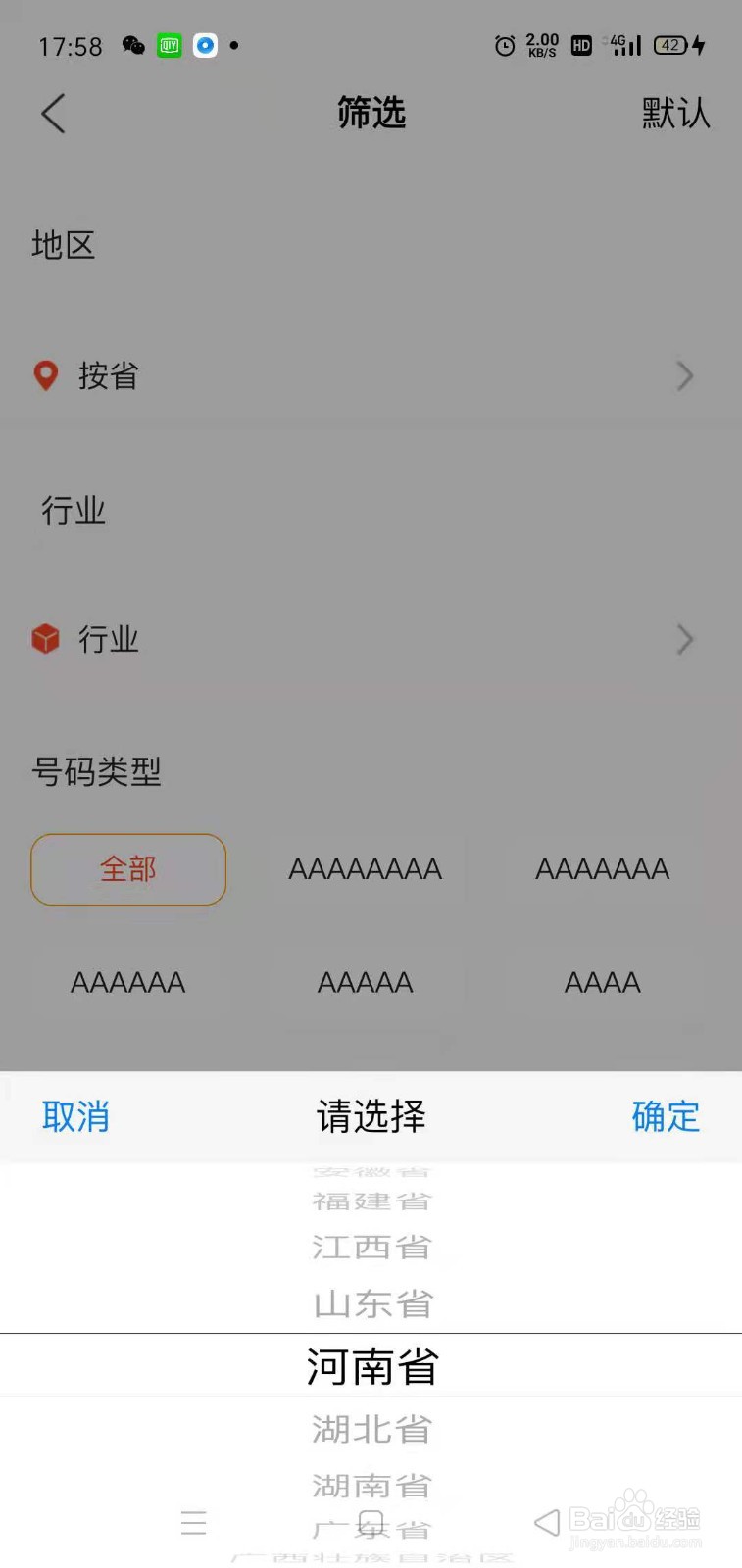Tap the 筛选 title in header
This screenshot has width=742, height=1568.
click(x=371, y=114)
